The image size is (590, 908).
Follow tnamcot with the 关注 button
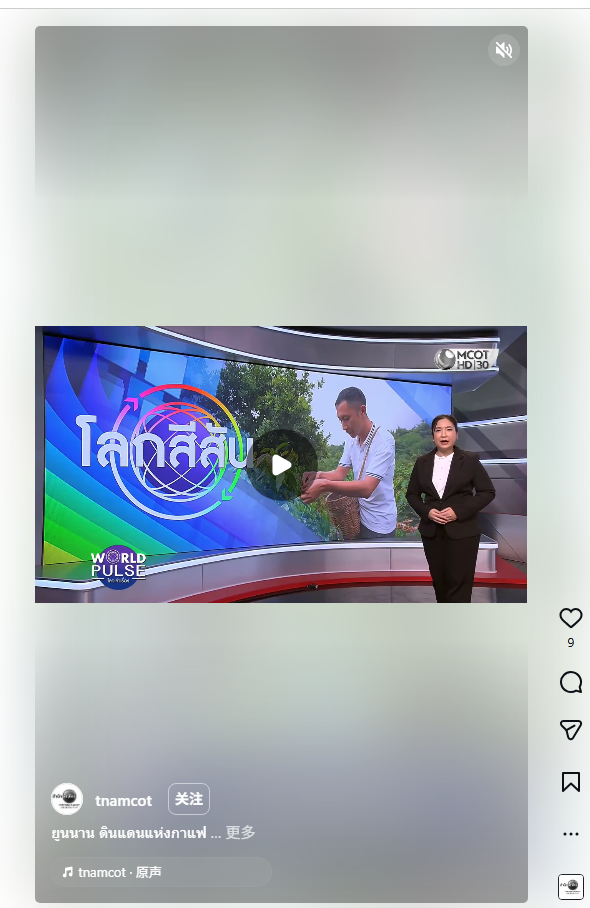coord(189,799)
